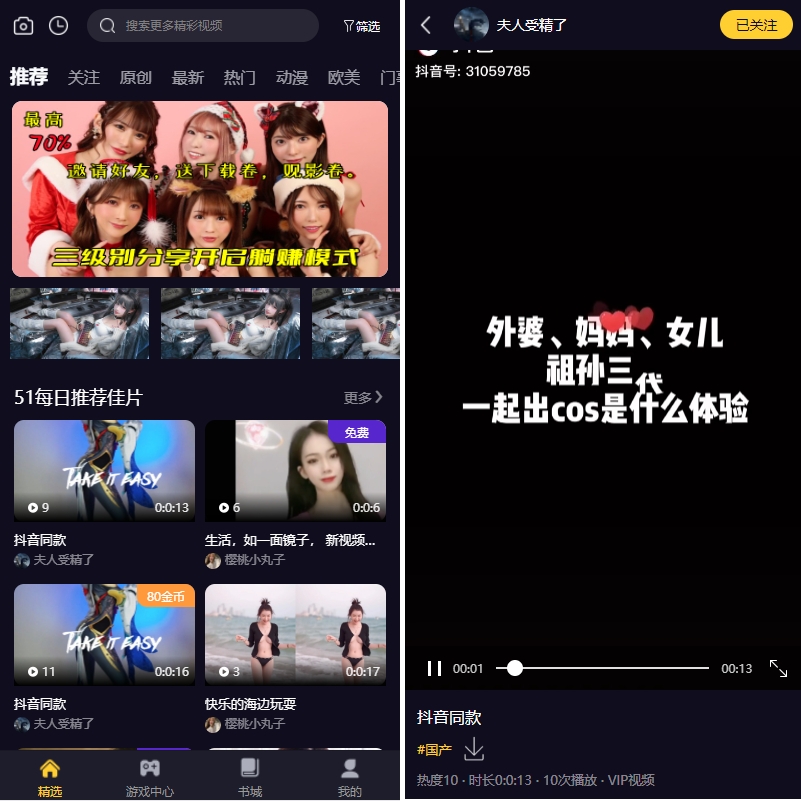Open the camera icon

pos(23,26)
